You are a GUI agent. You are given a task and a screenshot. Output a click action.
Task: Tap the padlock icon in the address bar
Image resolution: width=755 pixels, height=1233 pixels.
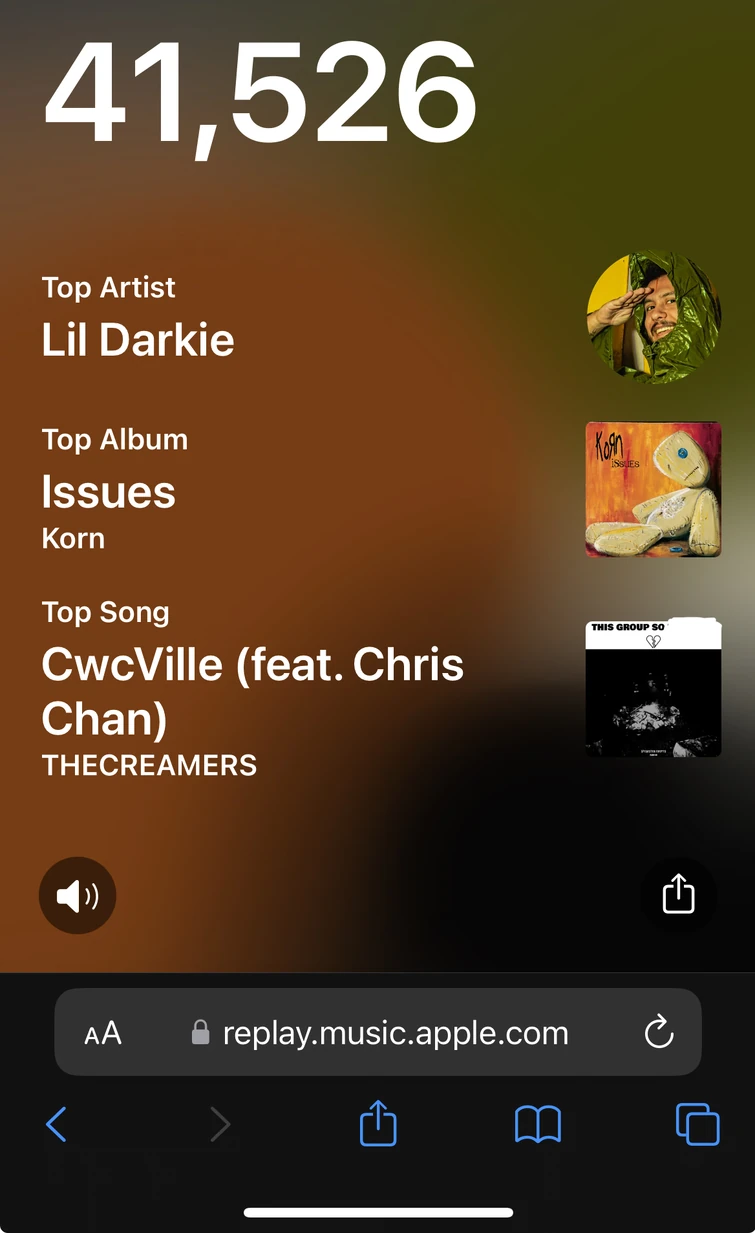(x=199, y=1031)
